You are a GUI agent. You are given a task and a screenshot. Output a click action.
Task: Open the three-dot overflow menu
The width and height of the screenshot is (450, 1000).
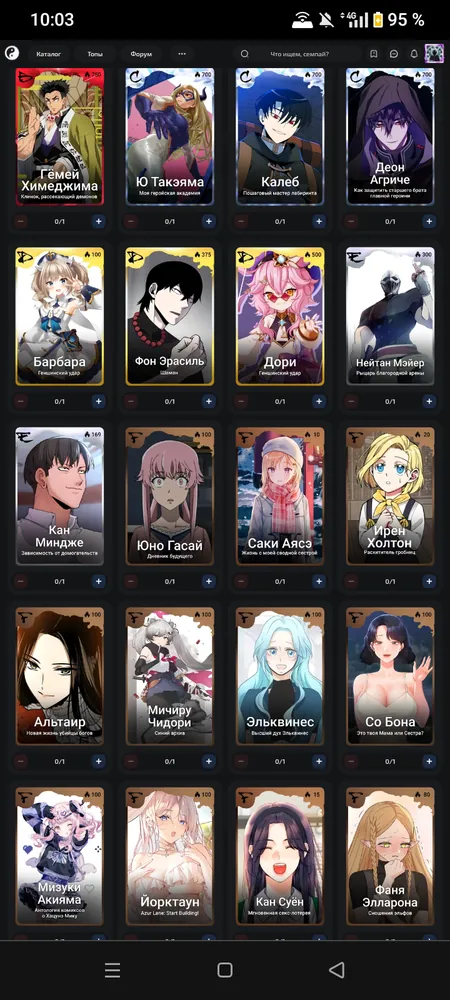(182, 54)
